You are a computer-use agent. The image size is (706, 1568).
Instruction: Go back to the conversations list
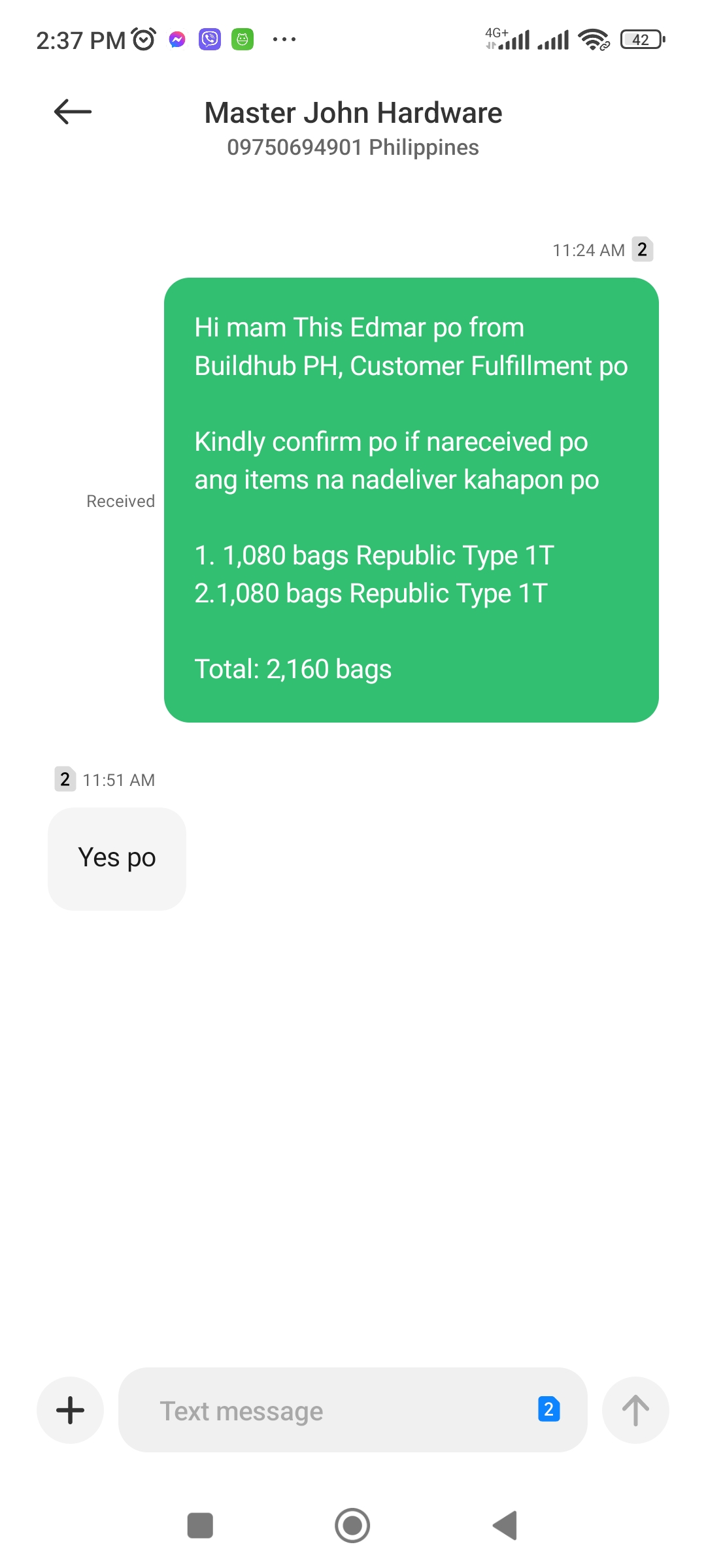tap(73, 112)
